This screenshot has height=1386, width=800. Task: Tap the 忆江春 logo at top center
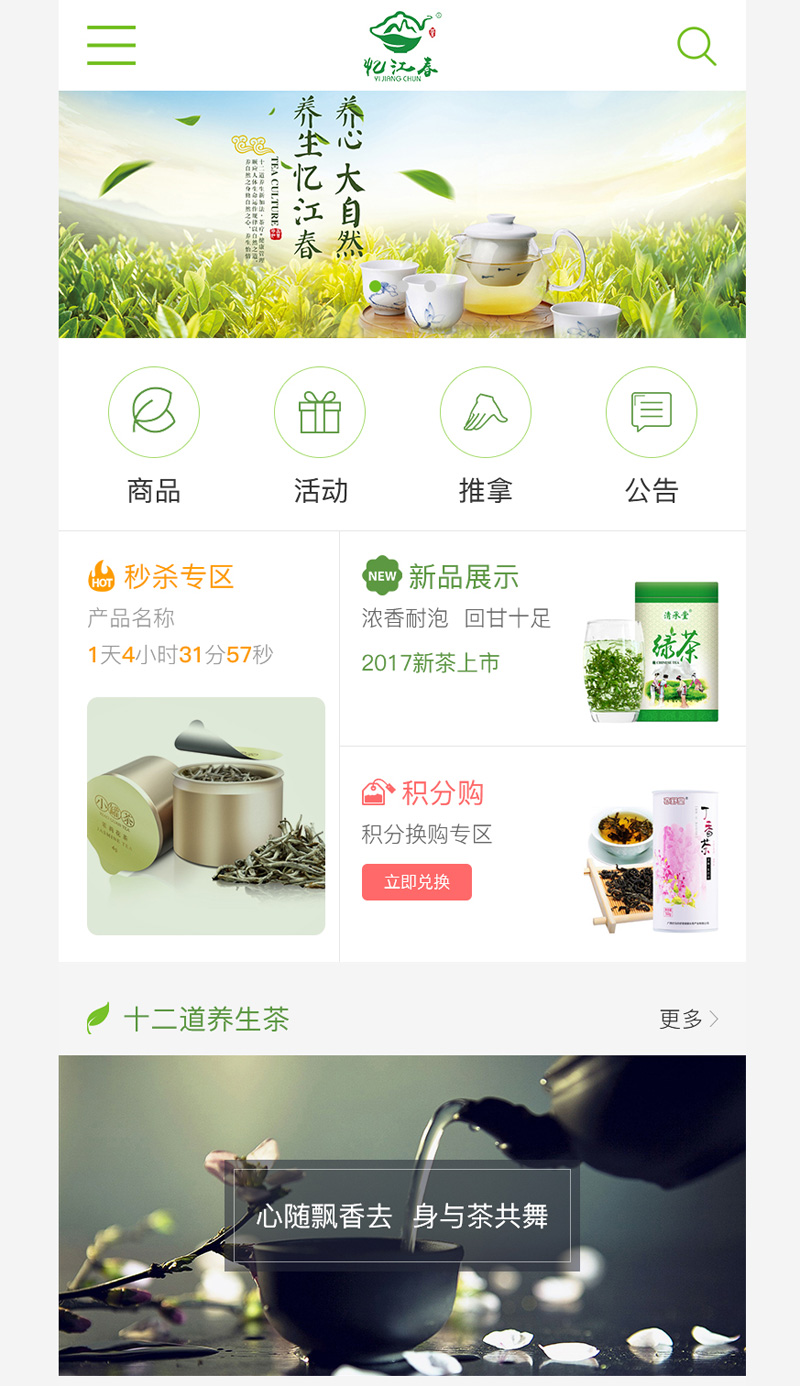point(400,45)
